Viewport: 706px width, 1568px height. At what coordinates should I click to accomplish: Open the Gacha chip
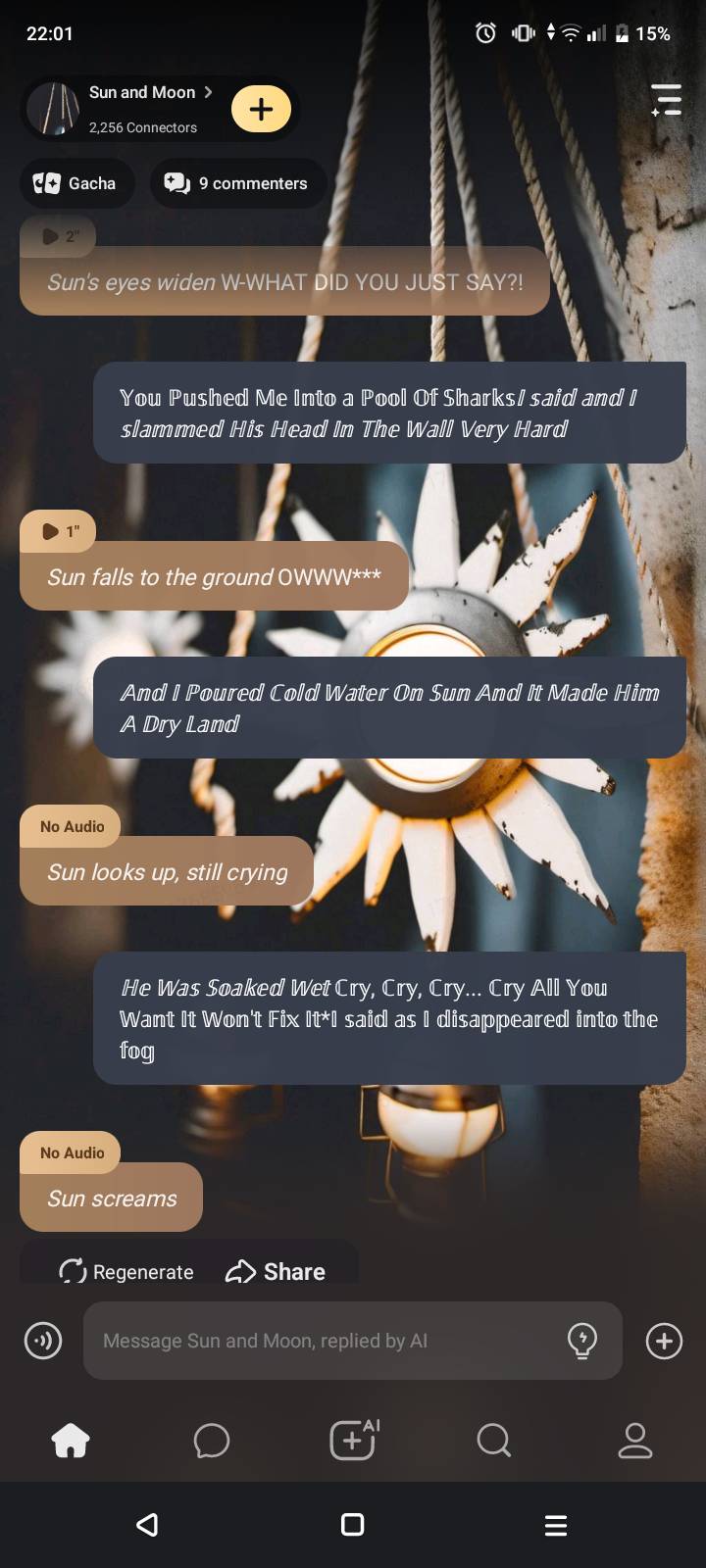76,183
